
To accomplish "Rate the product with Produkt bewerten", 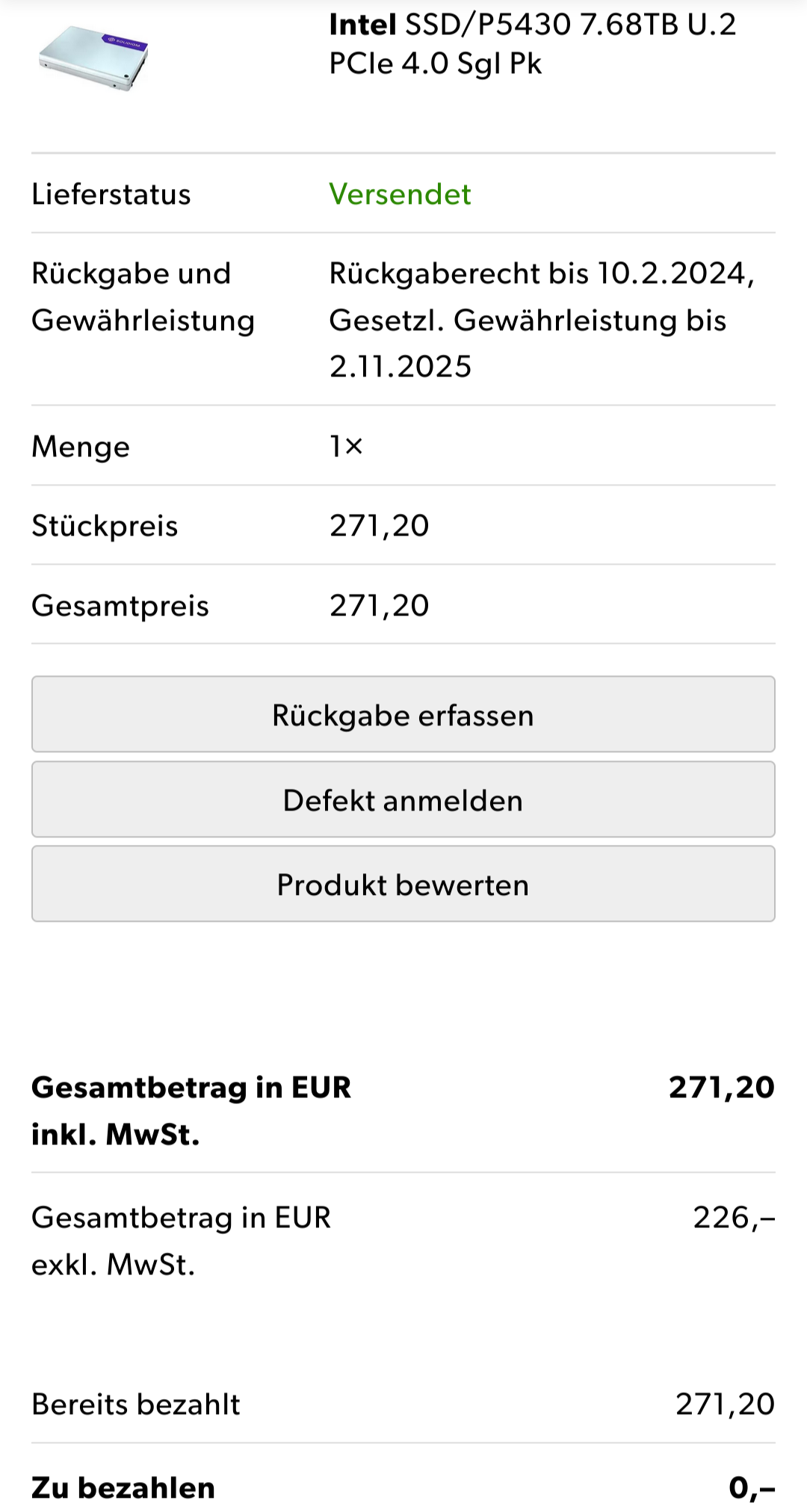I will tap(403, 884).
